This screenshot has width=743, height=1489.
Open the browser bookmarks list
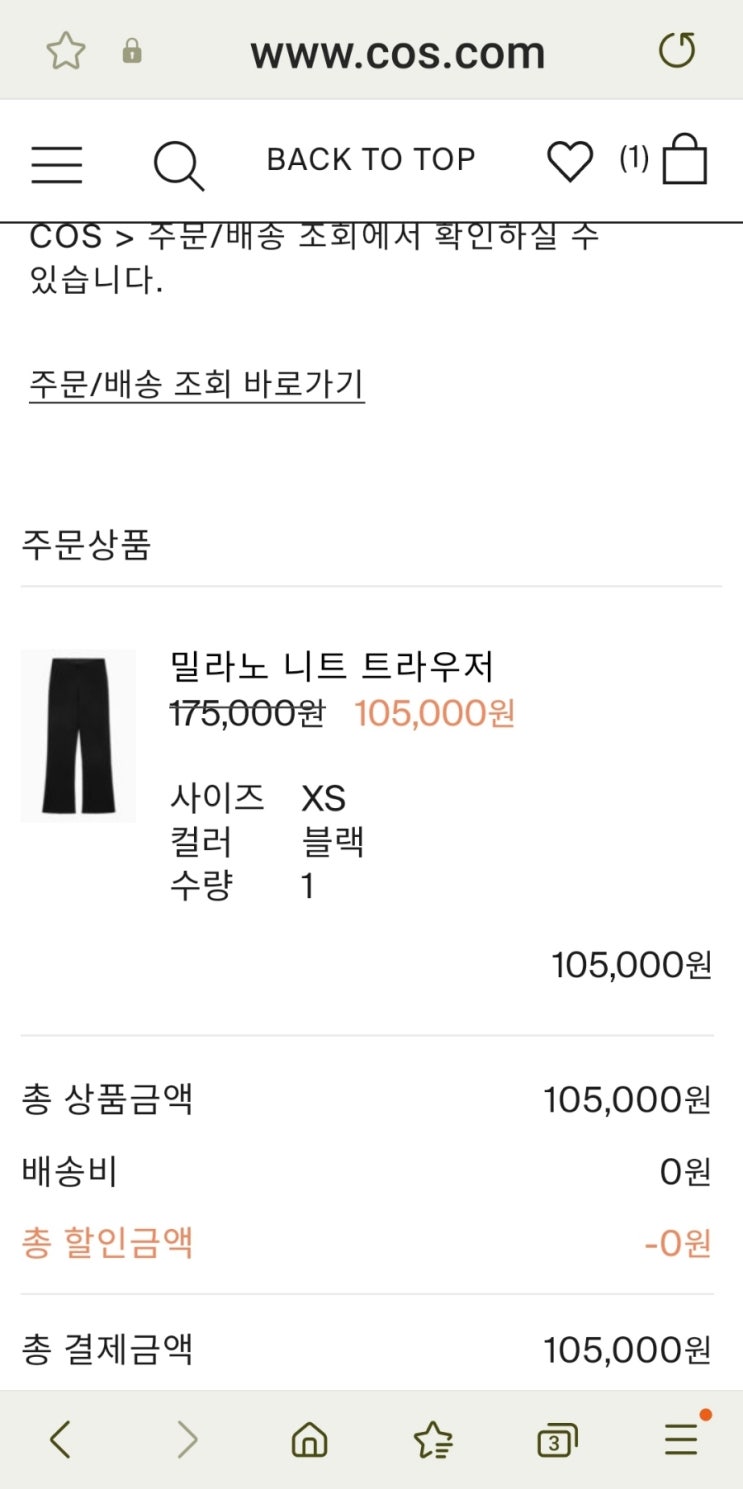433,1440
